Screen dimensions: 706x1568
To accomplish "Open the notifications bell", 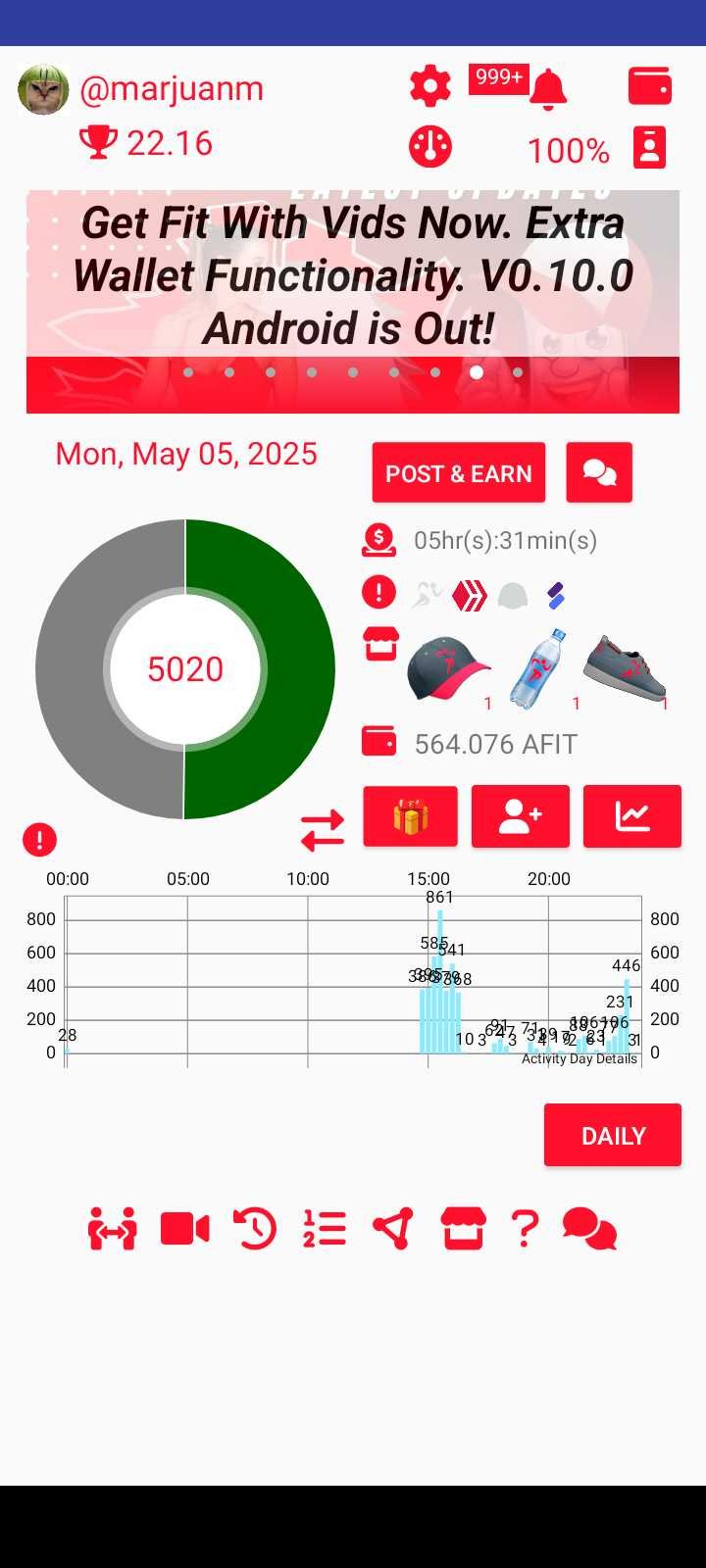I will 548,89.
